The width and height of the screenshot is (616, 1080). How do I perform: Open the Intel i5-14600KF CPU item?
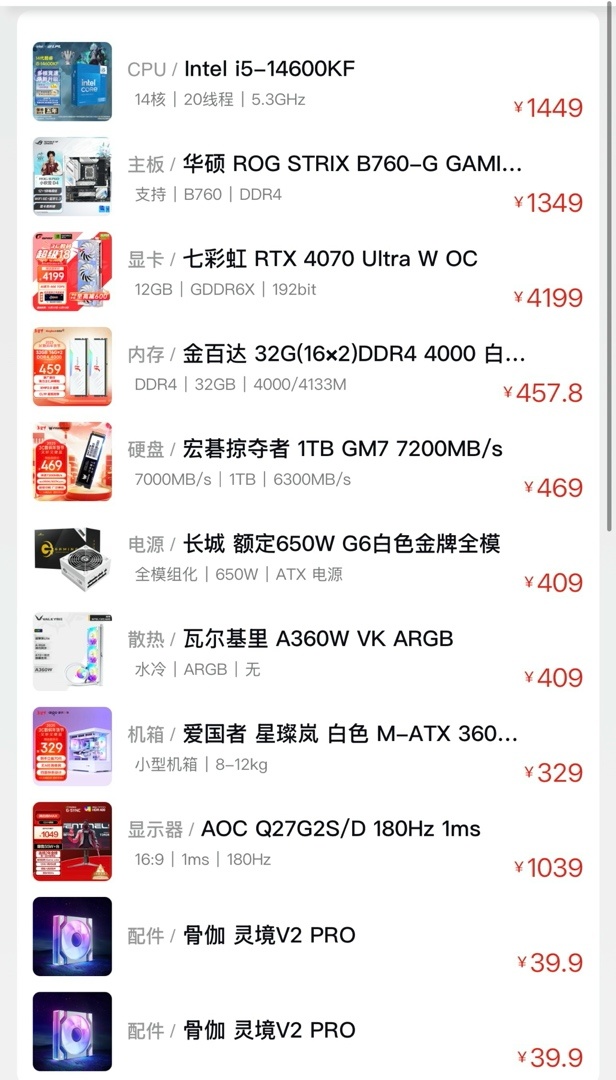tap(269, 69)
